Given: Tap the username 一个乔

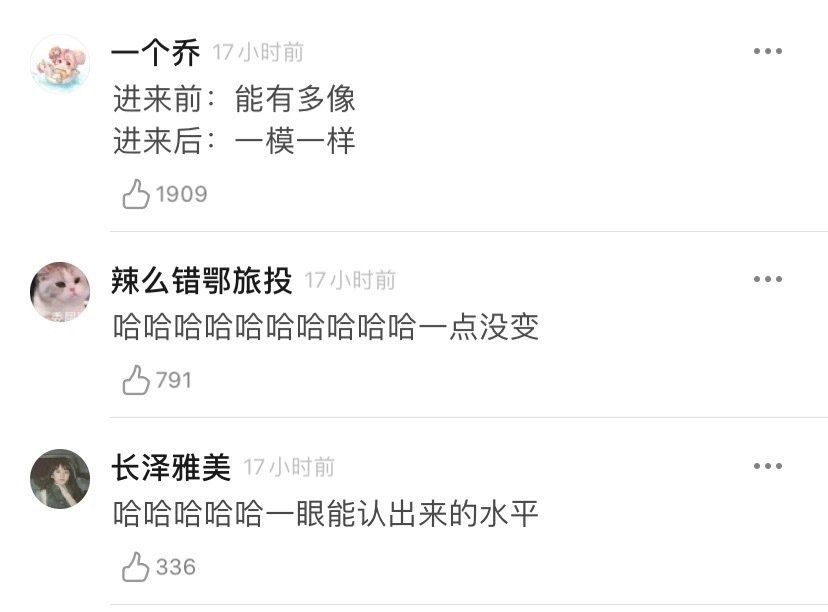Looking at the screenshot, I should (155, 53).
